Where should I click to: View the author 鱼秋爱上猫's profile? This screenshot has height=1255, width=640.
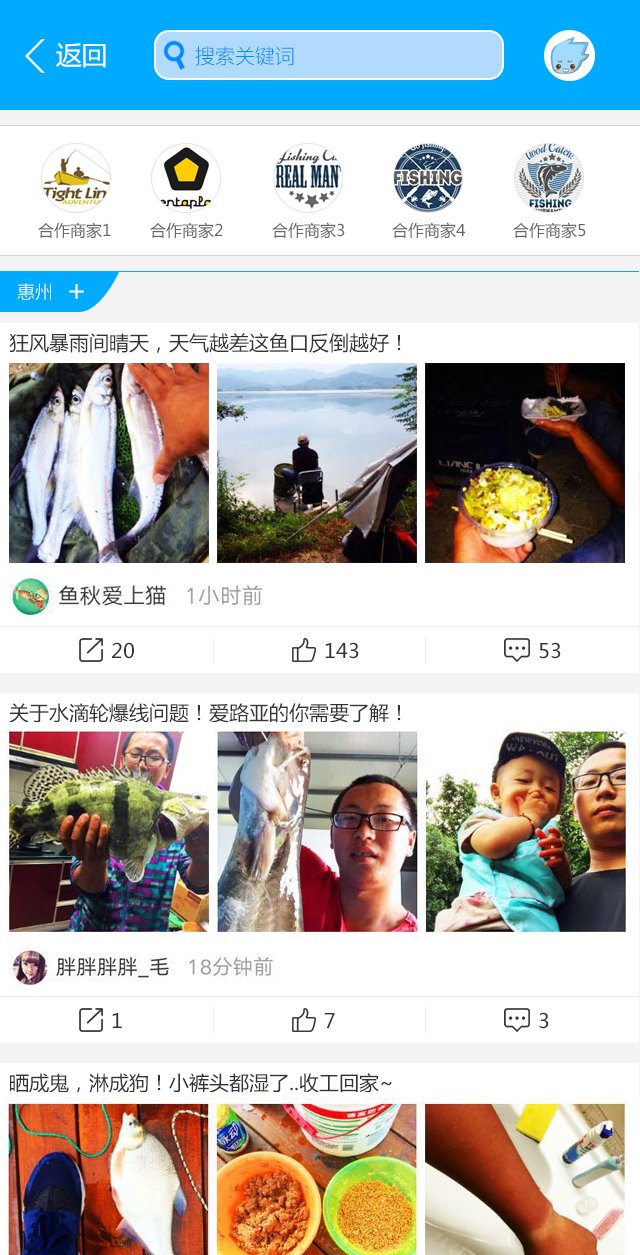click(111, 597)
